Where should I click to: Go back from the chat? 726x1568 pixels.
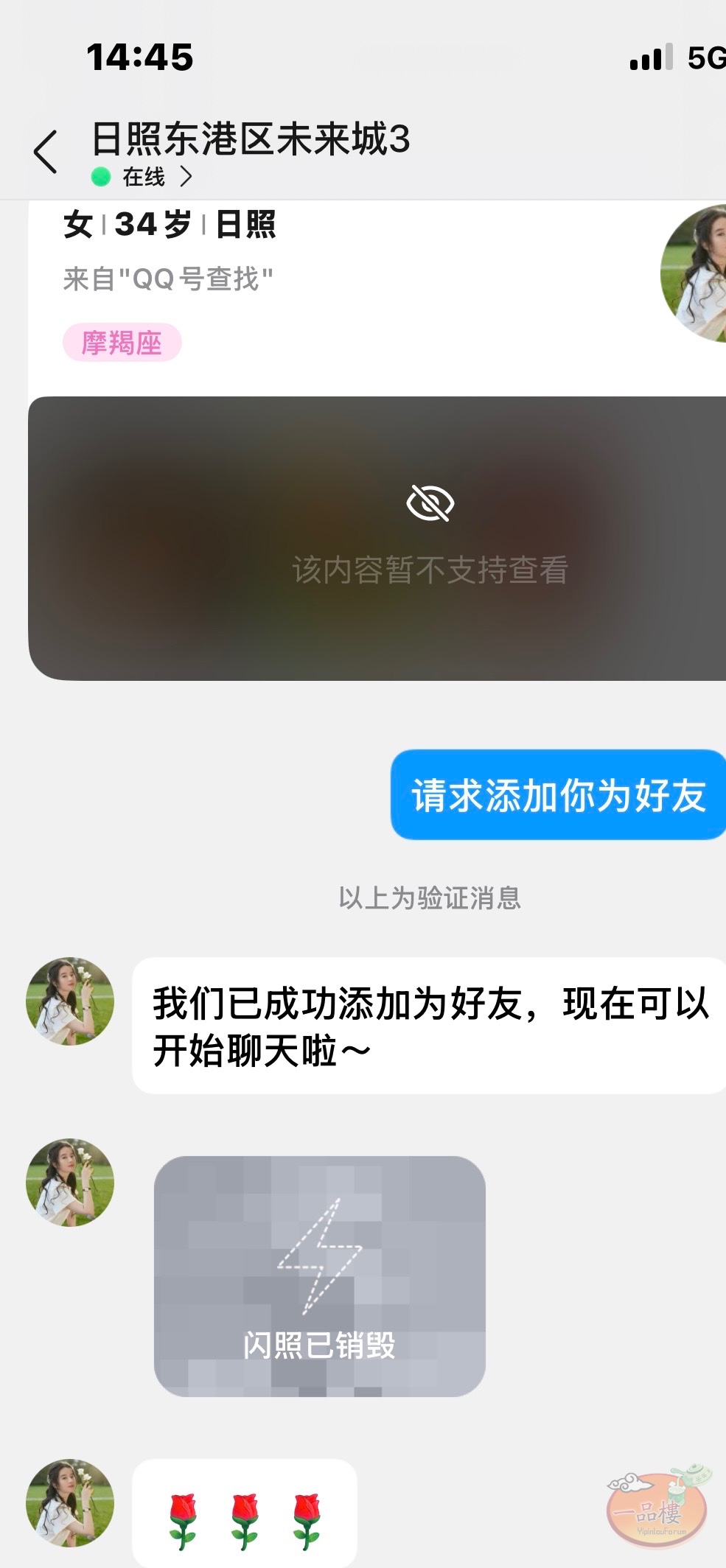46,152
